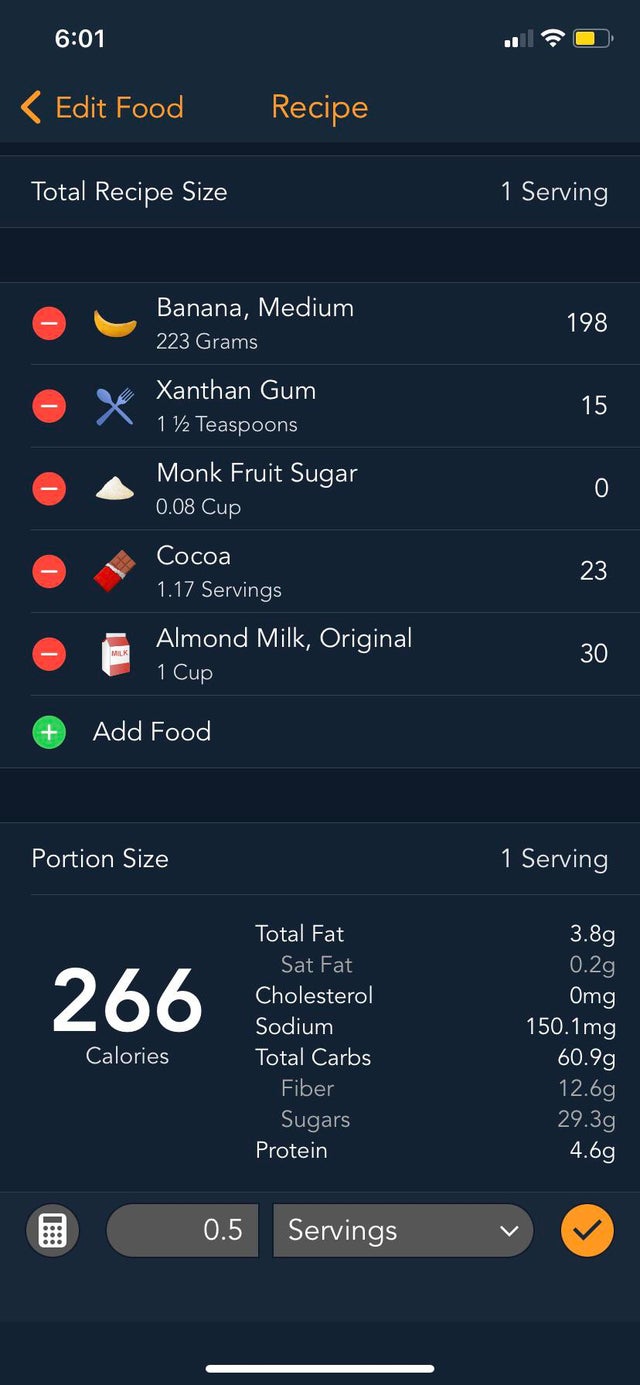Open the calculator
This screenshot has height=1385, width=640.
click(52, 1230)
